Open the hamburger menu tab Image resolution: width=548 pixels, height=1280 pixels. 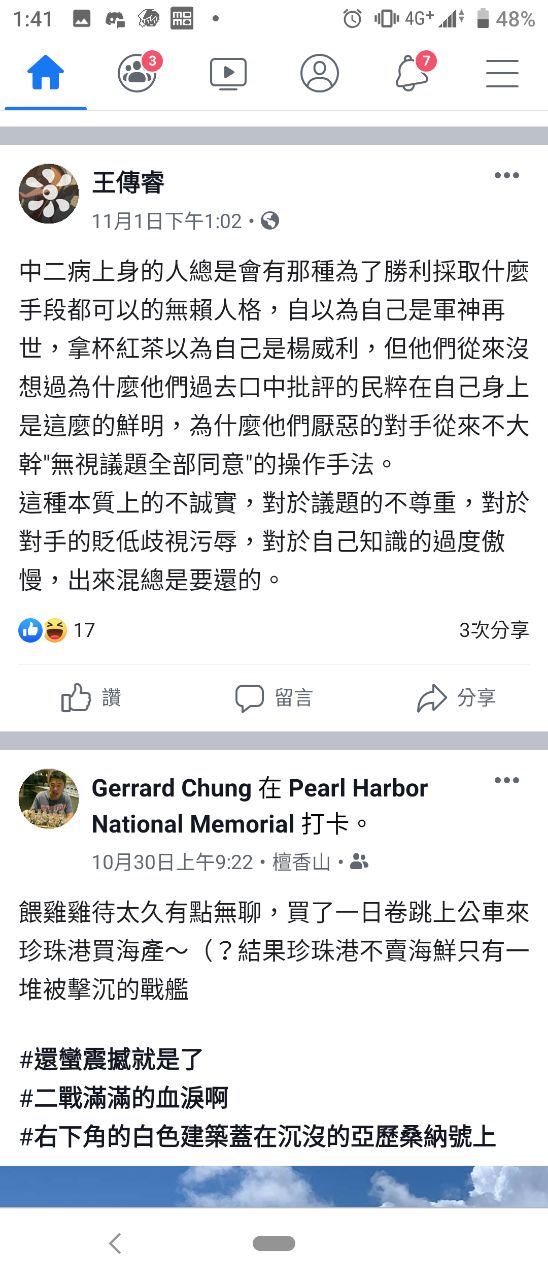[502, 73]
